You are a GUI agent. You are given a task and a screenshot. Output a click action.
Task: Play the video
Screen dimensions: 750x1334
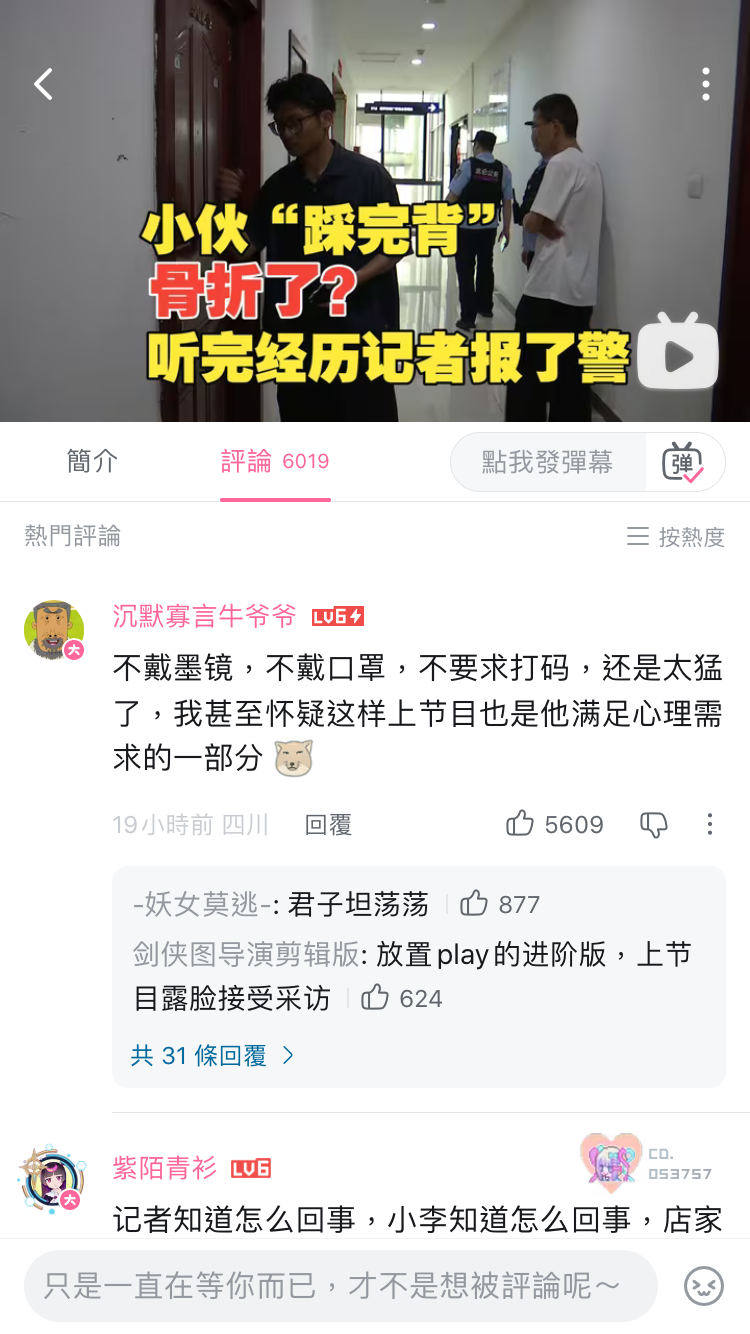point(678,355)
